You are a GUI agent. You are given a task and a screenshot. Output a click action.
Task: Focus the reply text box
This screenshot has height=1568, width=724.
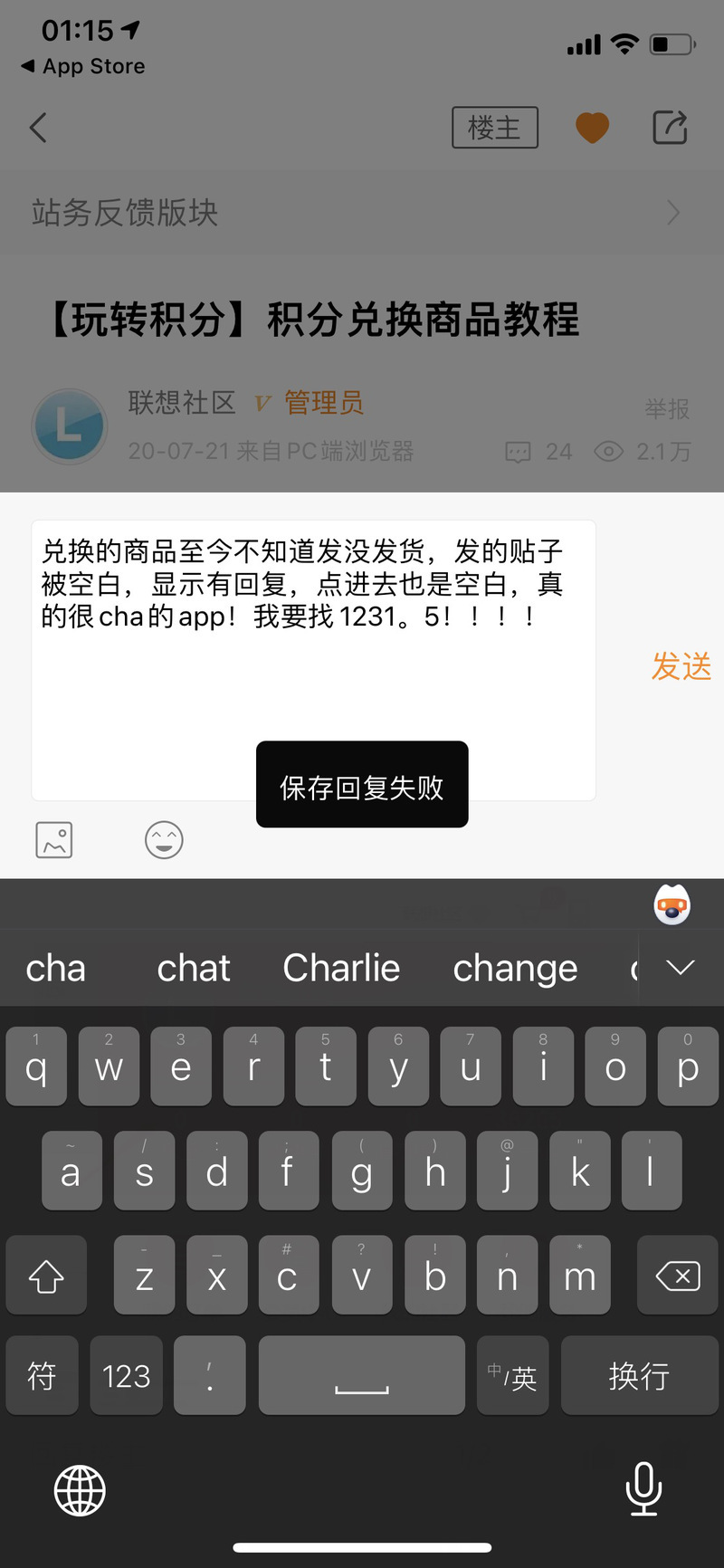click(x=313, y=660)
